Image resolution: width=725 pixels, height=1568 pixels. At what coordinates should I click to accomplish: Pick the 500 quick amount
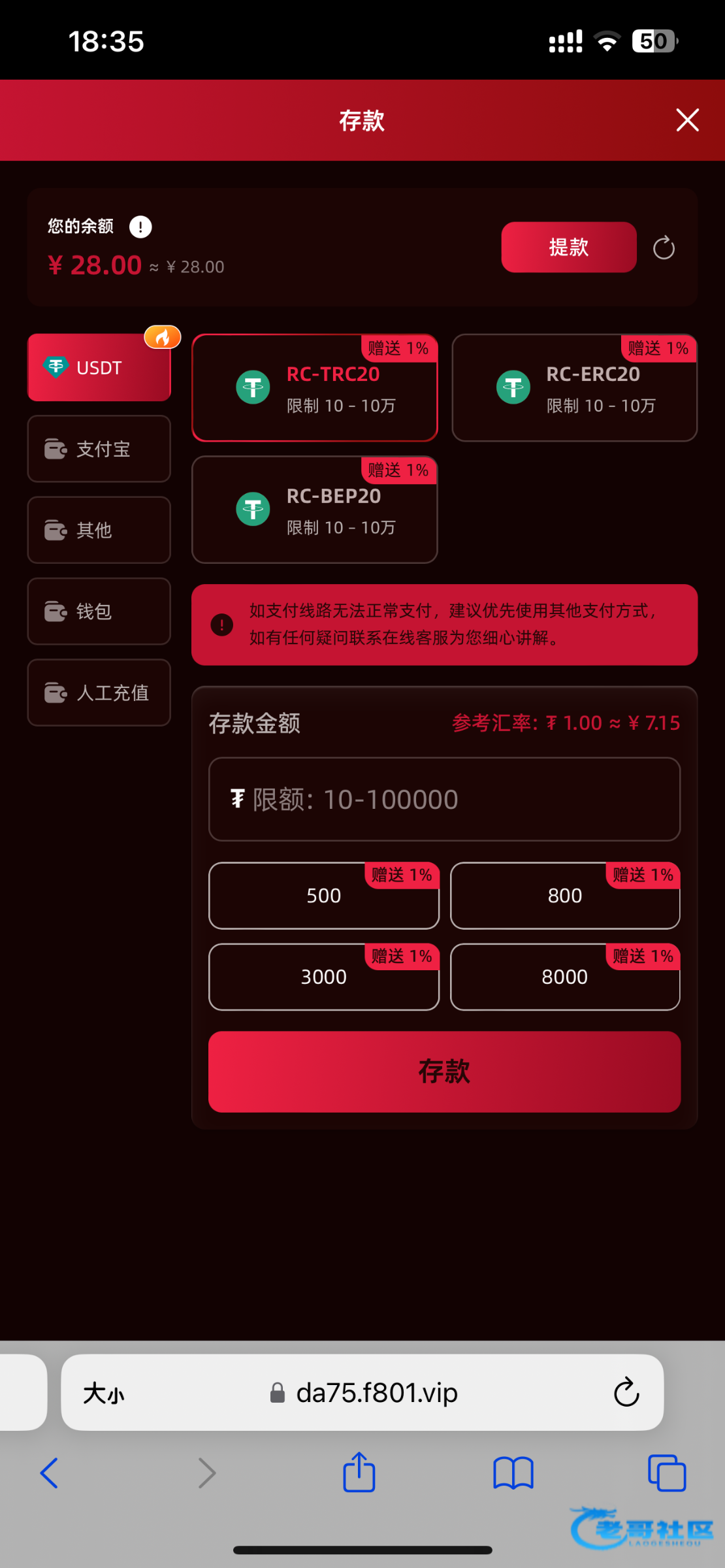(x=323, y=896)
